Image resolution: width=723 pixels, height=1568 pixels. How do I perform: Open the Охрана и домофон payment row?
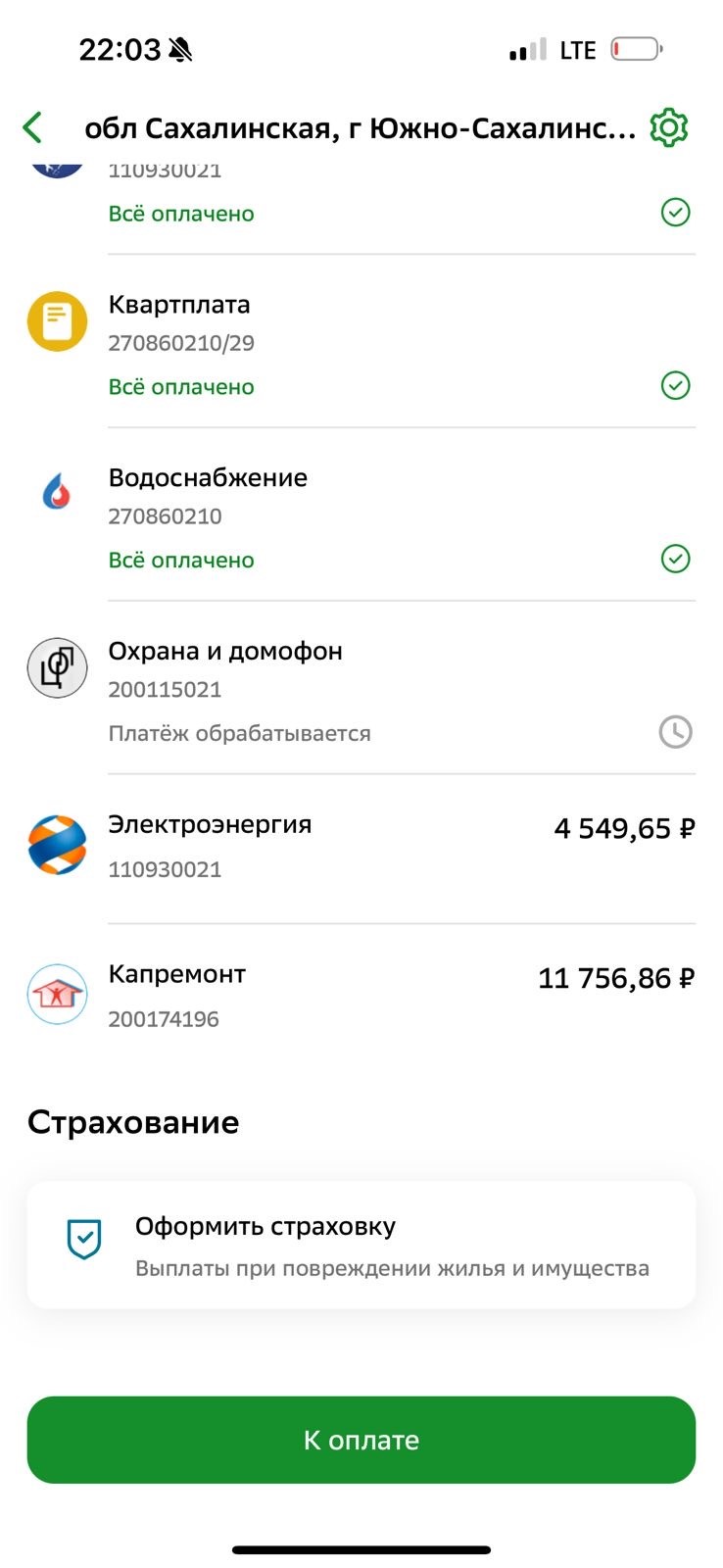(x=361, y=689)
